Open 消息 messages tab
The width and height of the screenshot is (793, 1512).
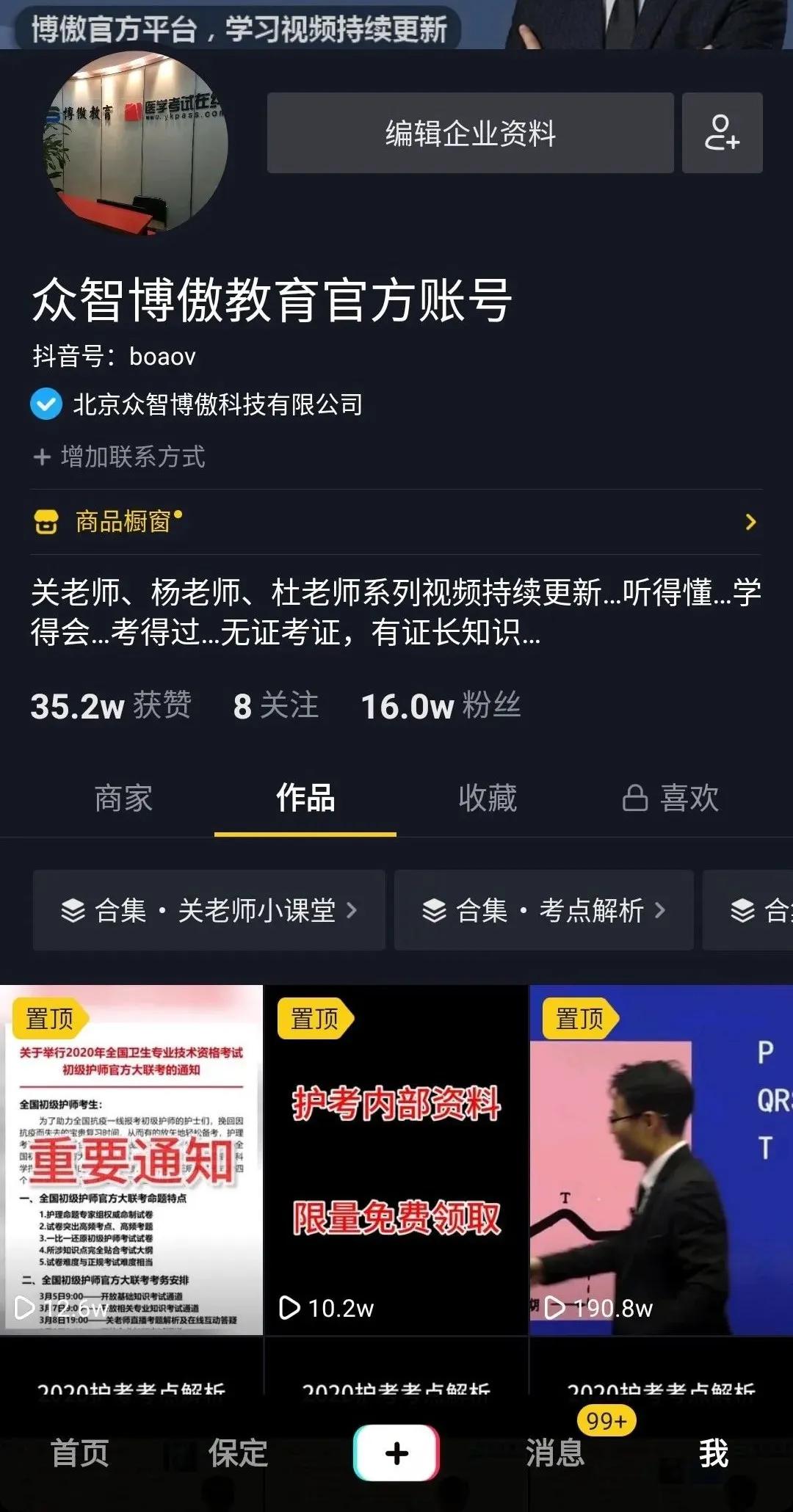click(555, 1453)
